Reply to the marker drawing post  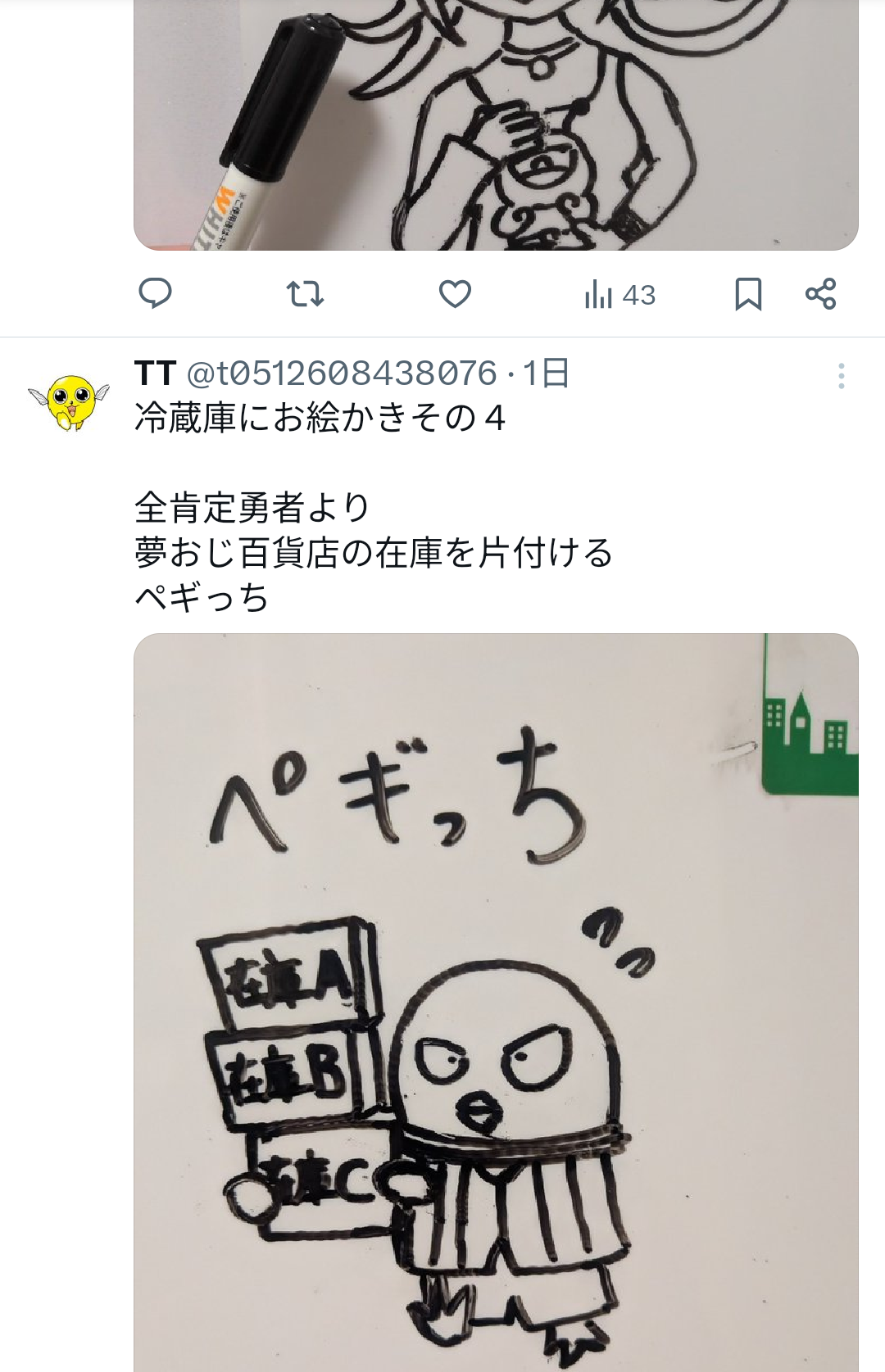pos(155,293)
